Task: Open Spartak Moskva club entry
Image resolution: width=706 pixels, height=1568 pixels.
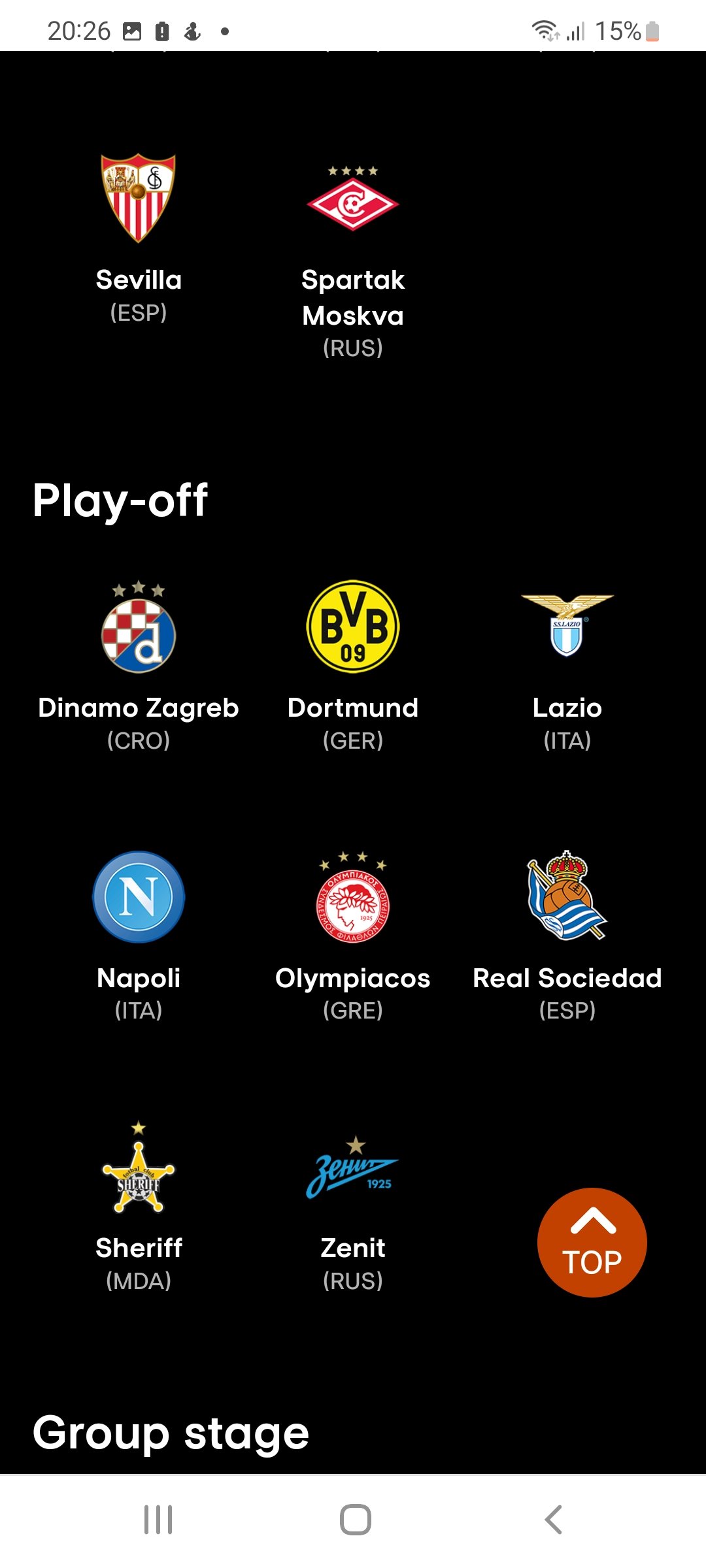Action: click(x=353, y=257)
